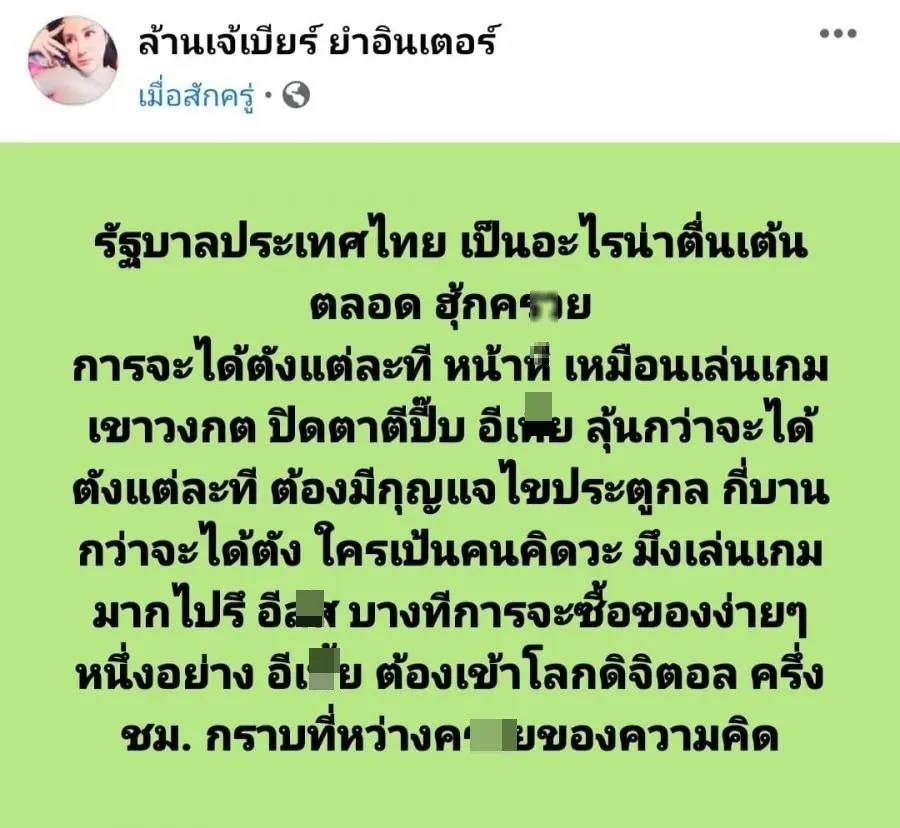Open the profile picture of ล้านเจ้เบียร์ ยำอินเตอร์

[x=73, y=61]
